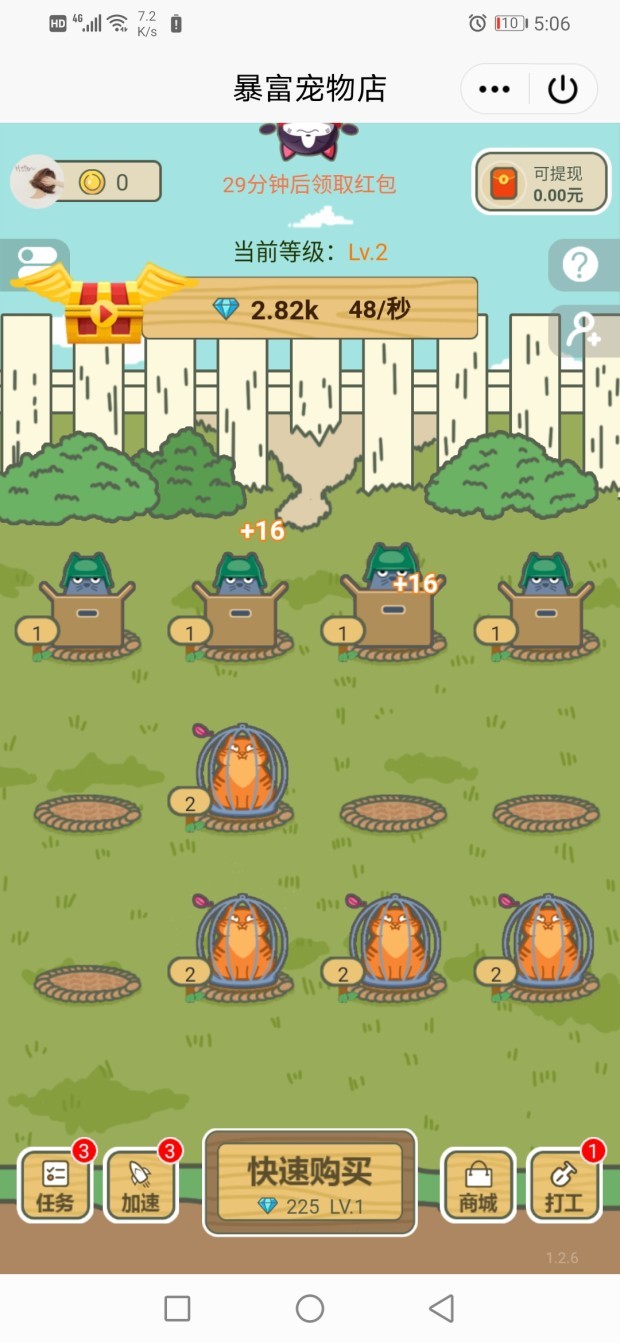
Task: Go back with the system back button
Action: tap(441, 1308)
